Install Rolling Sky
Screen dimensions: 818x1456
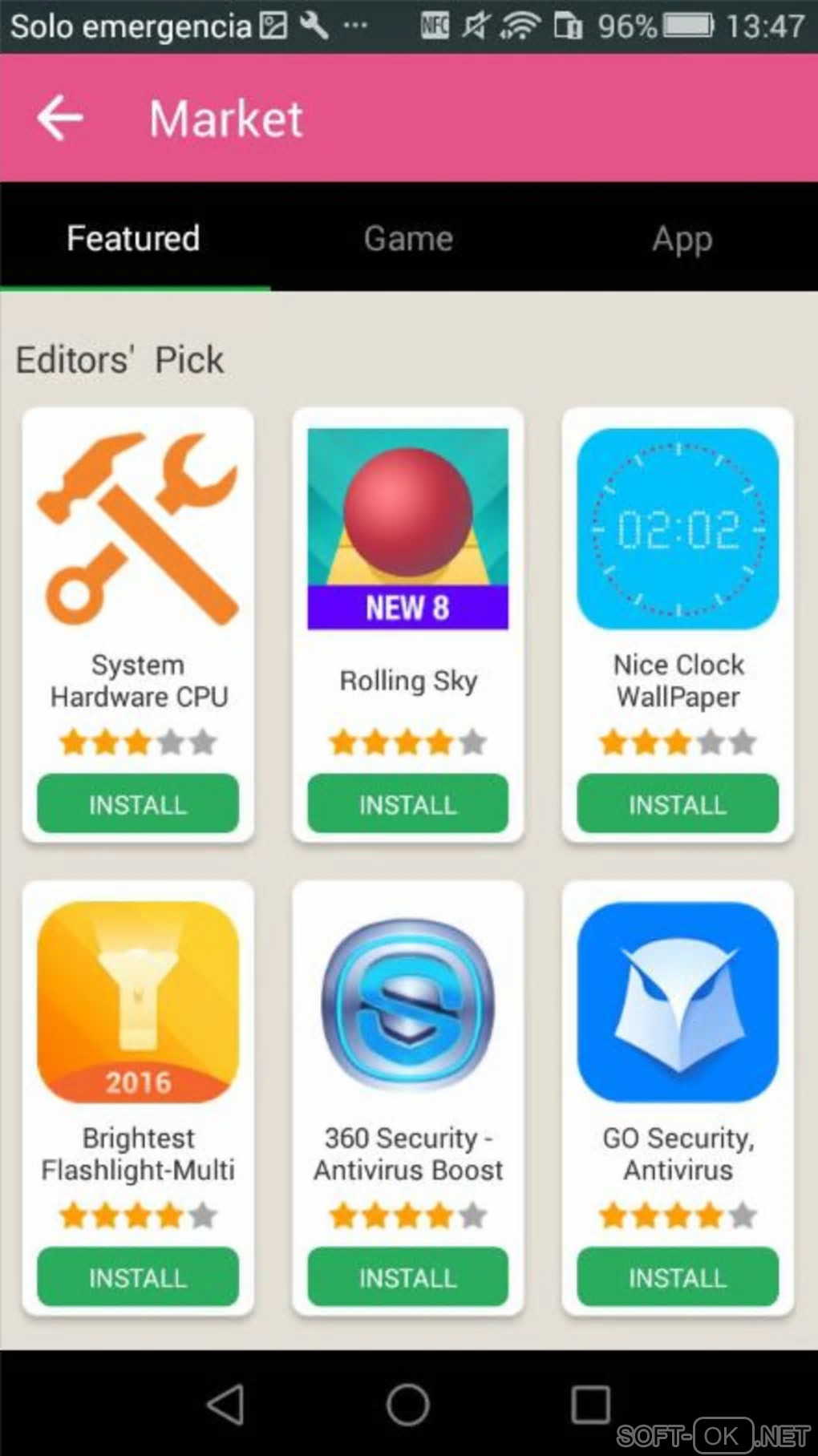click(x=407, y=804)
